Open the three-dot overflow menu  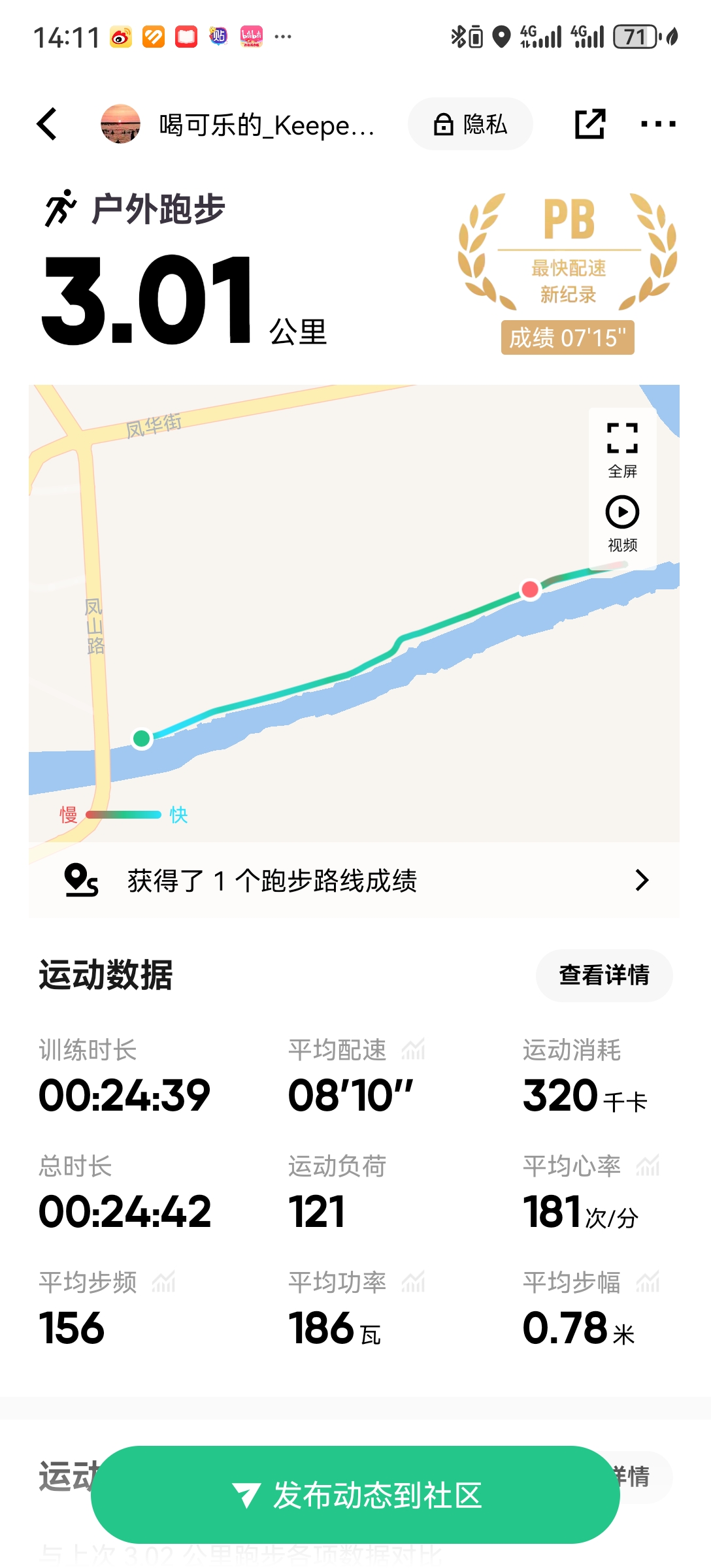coord(657,124)
